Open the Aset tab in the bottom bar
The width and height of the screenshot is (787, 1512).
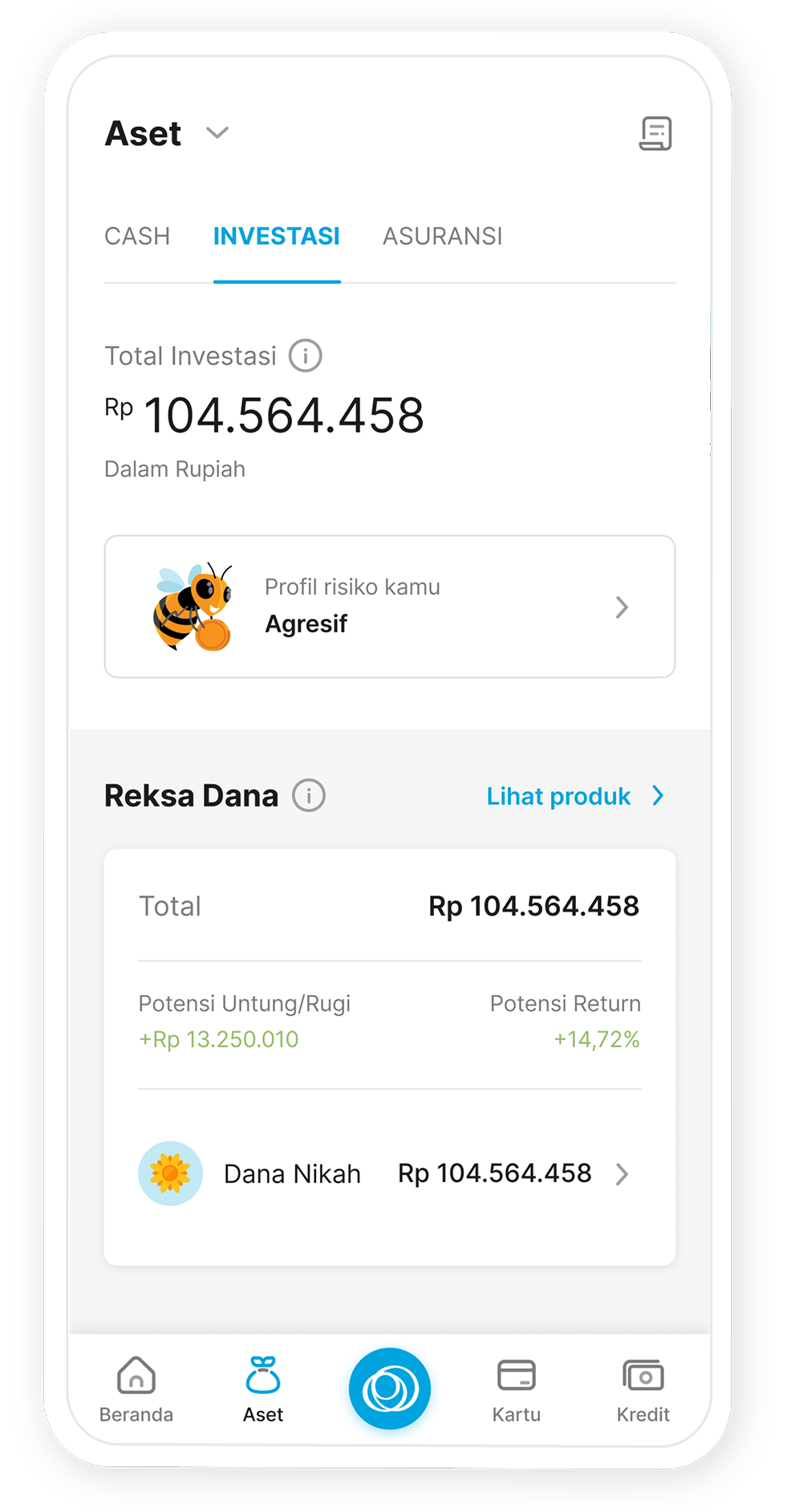[263, 1389]
